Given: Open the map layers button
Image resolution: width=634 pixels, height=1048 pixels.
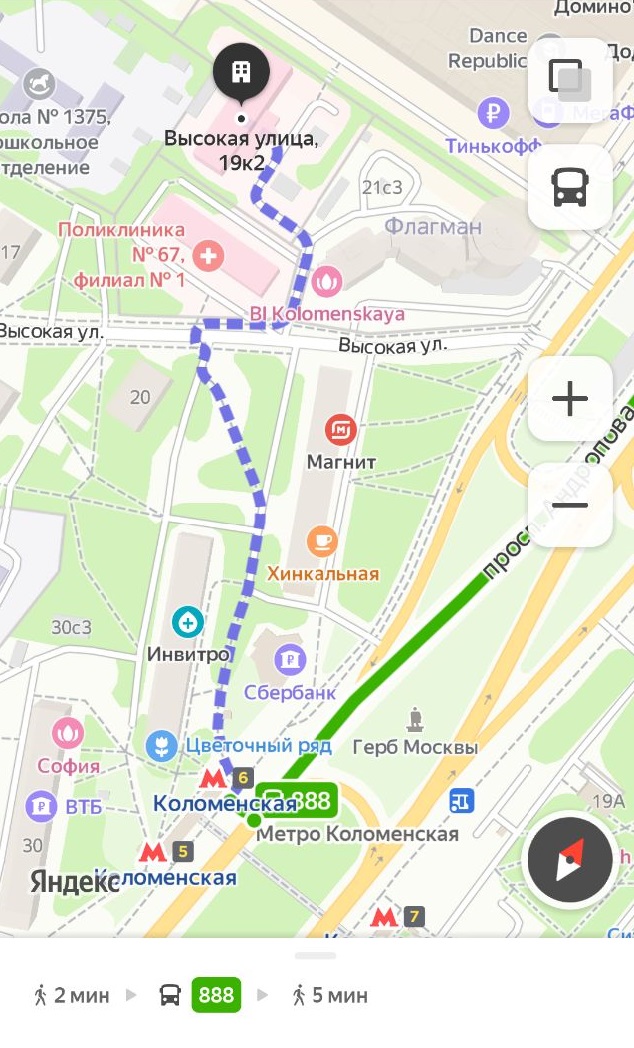Looking at the screenshot, I should point(570,80).
